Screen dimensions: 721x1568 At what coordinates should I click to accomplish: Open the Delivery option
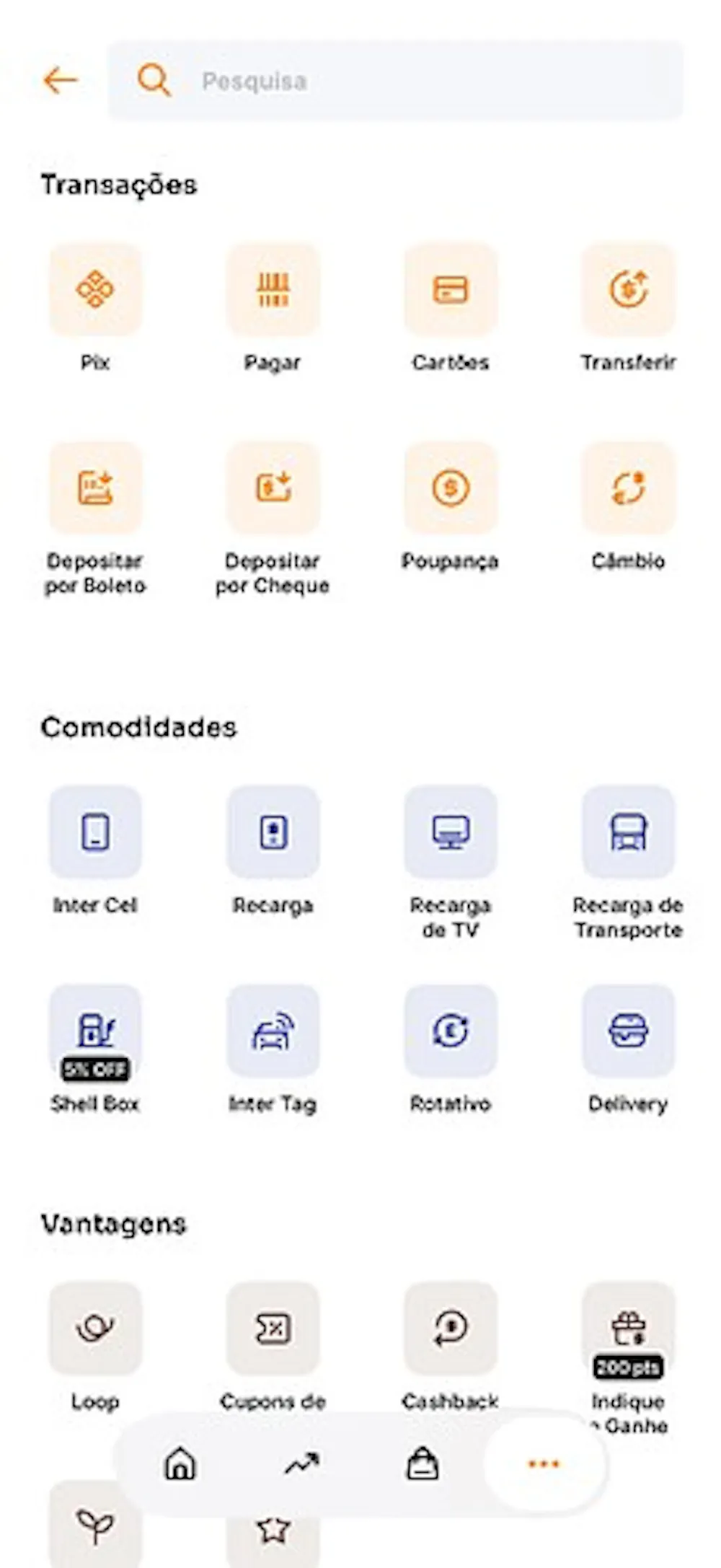pyautogui.click(x=628, y=1031)
